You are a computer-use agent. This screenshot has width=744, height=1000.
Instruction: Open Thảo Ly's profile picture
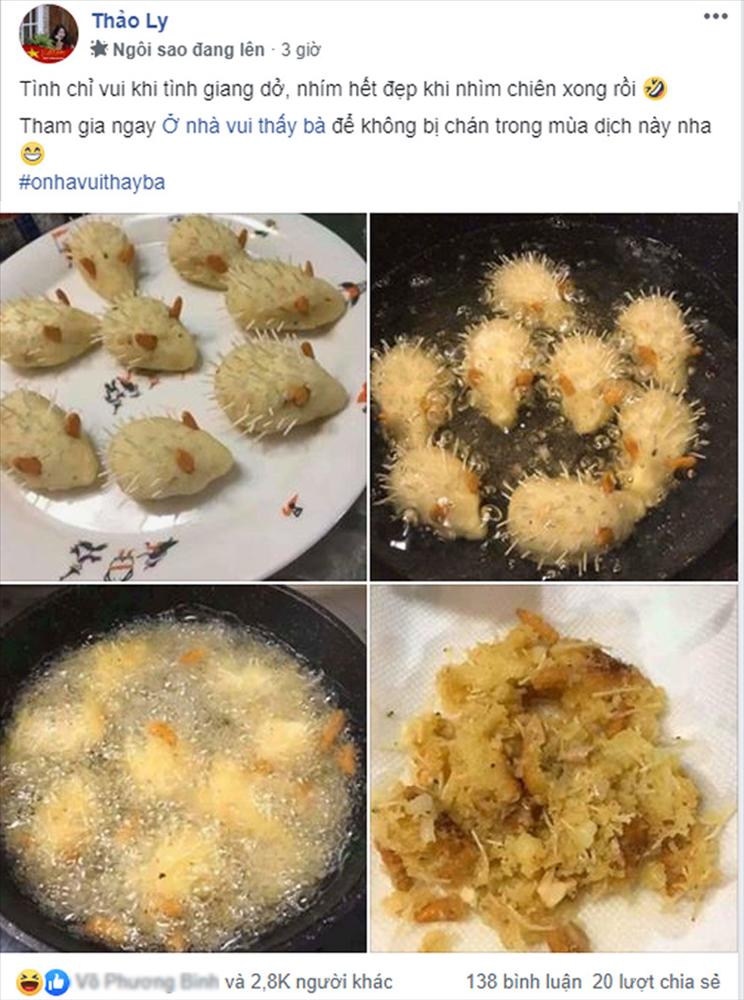pos(48,34)
